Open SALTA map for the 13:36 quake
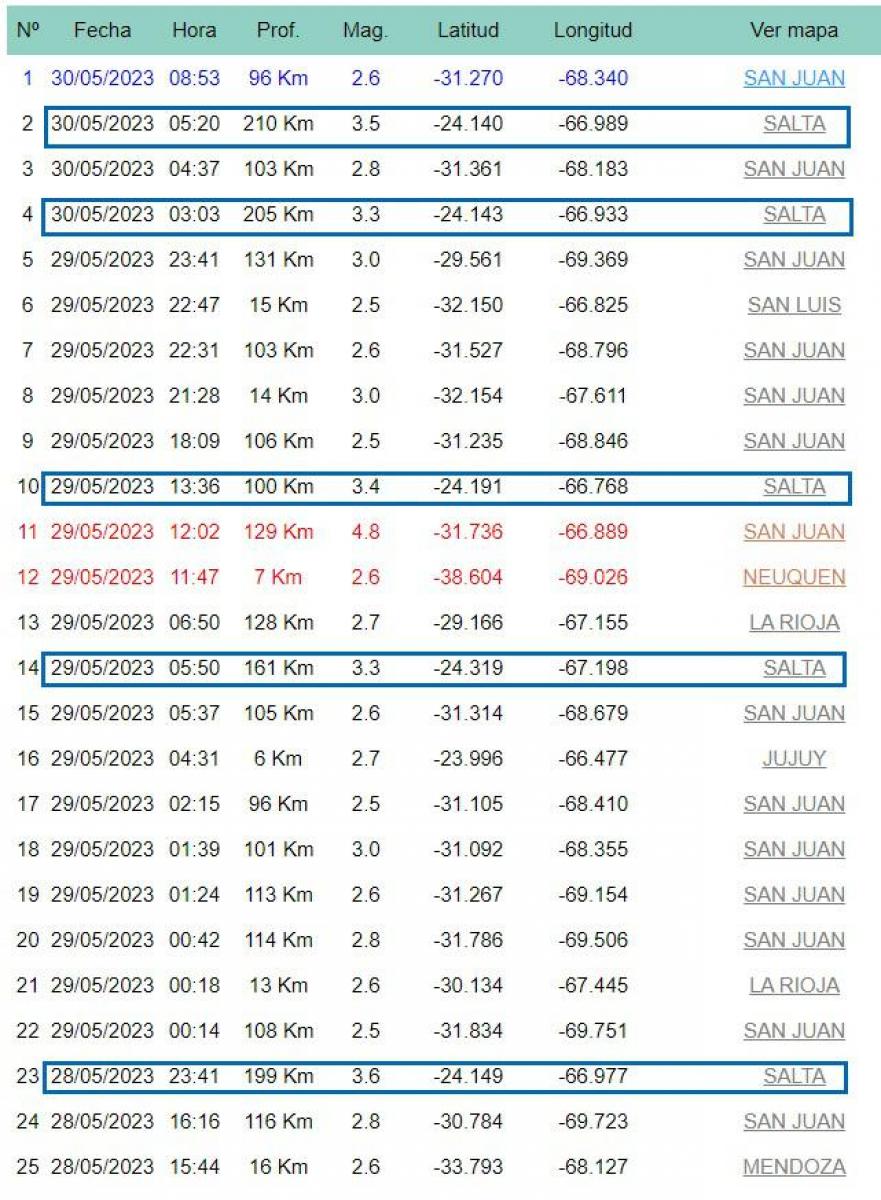Viewport: 881px width, 1200px height. tap(794, 487)
